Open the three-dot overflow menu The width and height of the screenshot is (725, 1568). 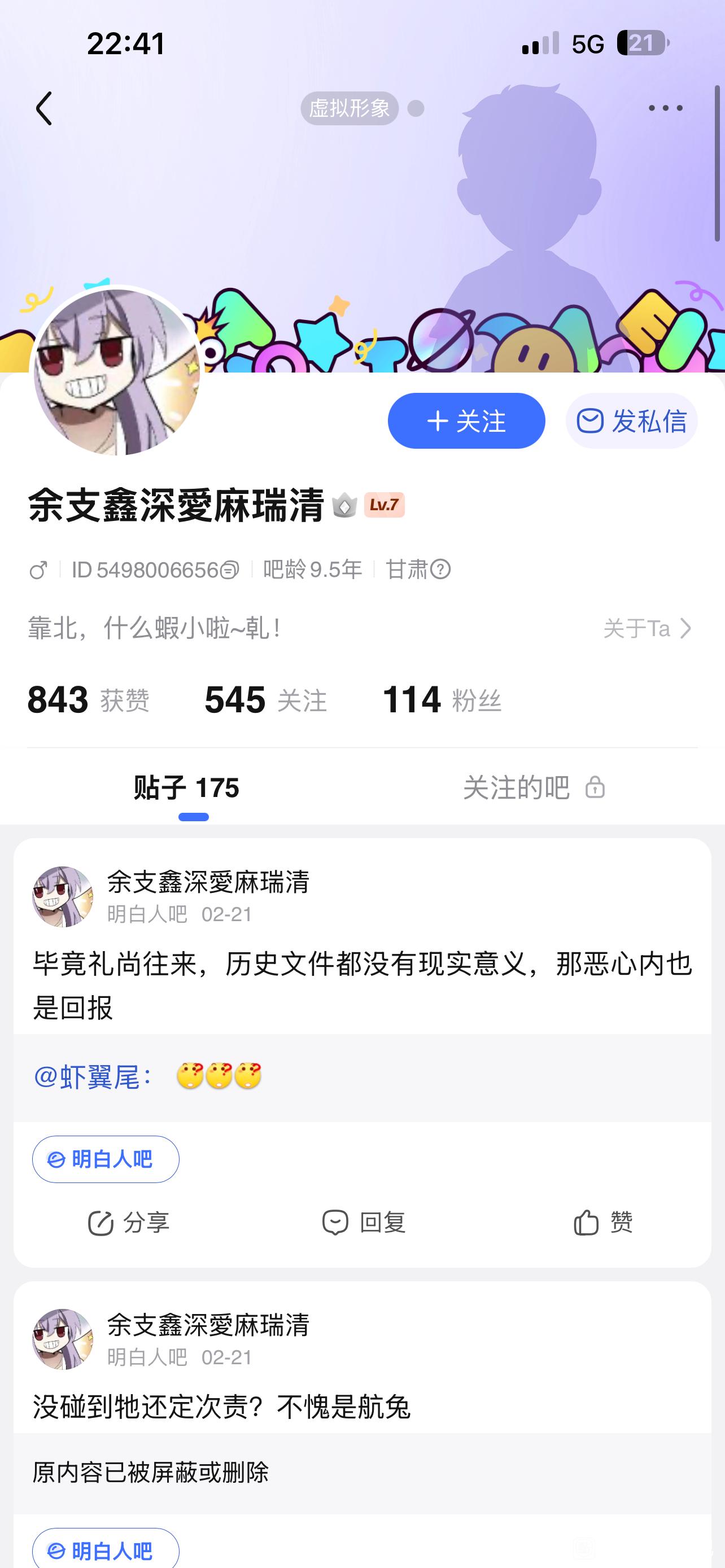[x=665, y=108]
